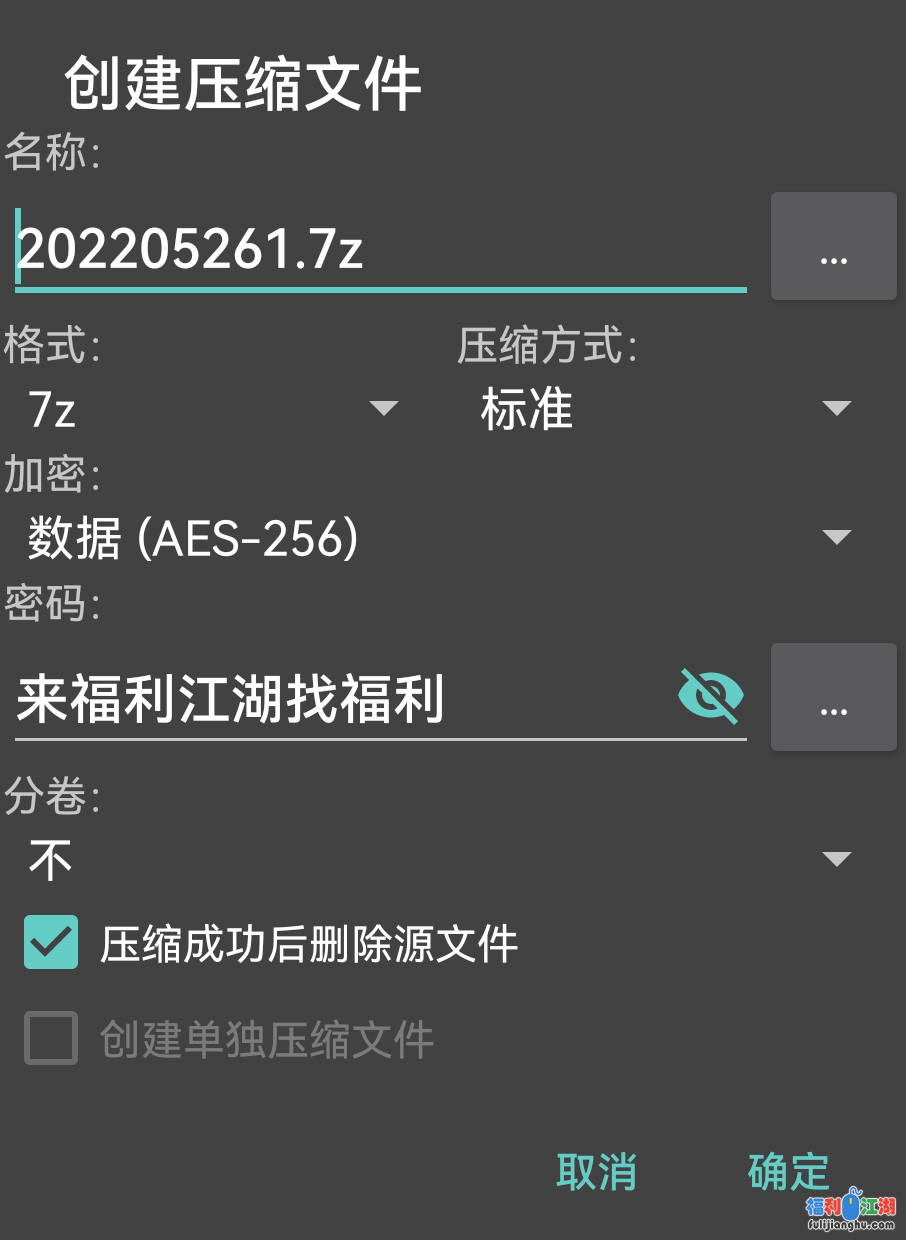Open the 加密 dropdown showing 数据 (AES-256)
This screenshot has height=1240, width=906.
click(x=440, y=539)
